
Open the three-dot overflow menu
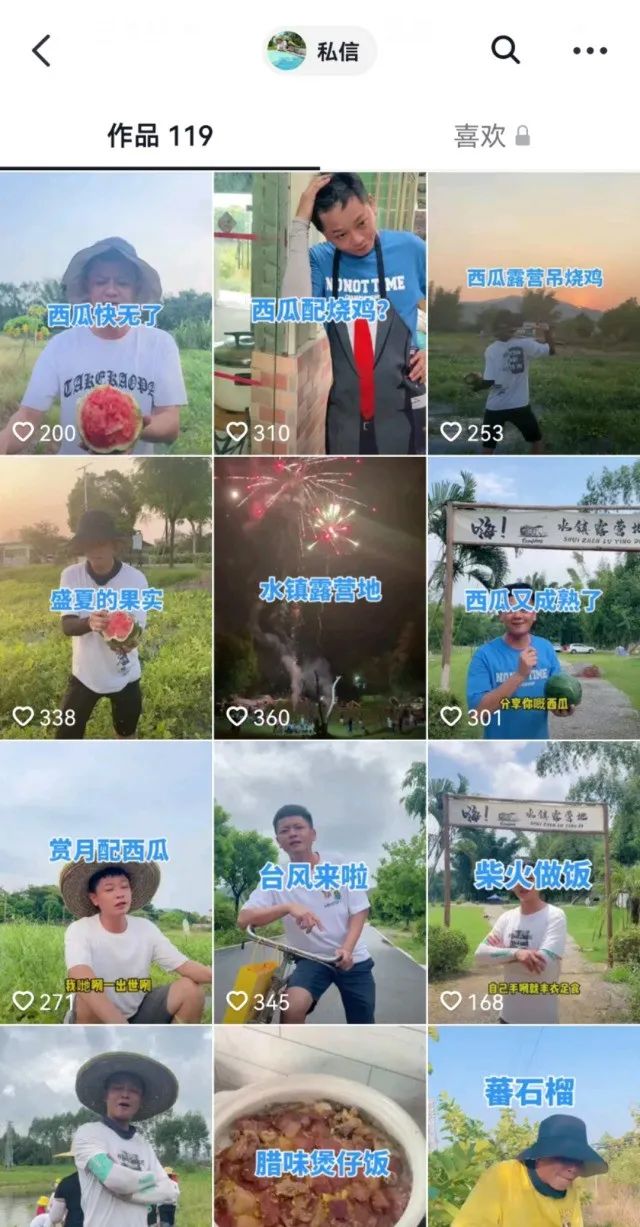pos(590,51)
